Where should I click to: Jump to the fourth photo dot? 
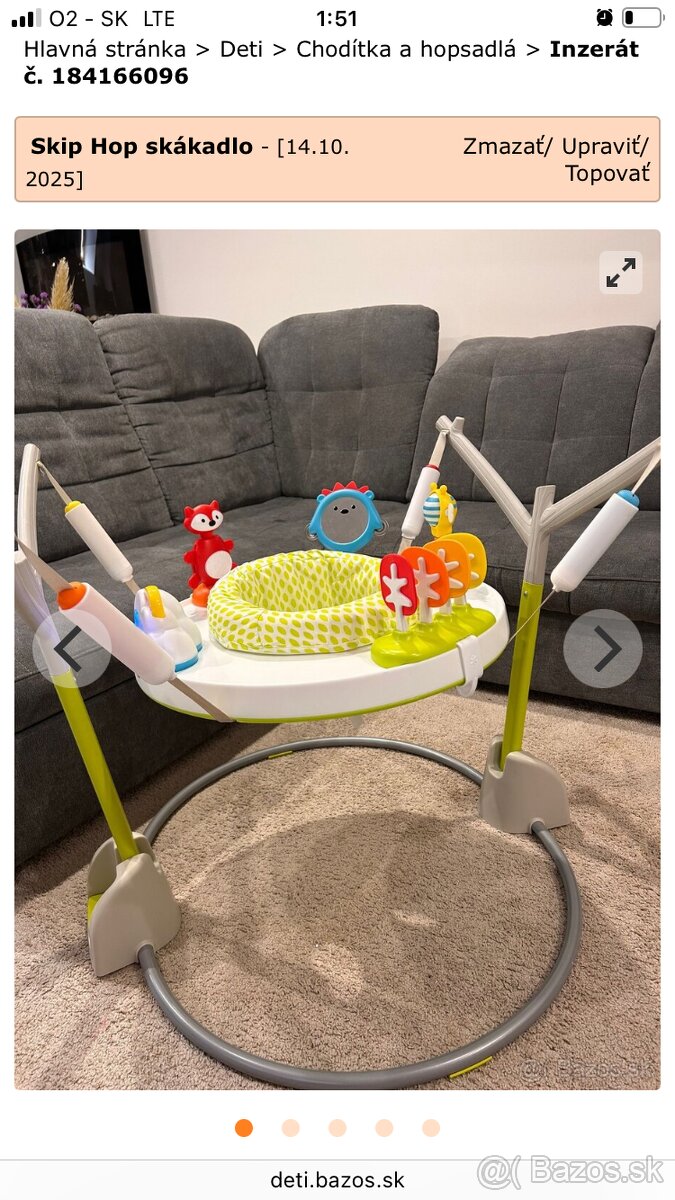384,1128
